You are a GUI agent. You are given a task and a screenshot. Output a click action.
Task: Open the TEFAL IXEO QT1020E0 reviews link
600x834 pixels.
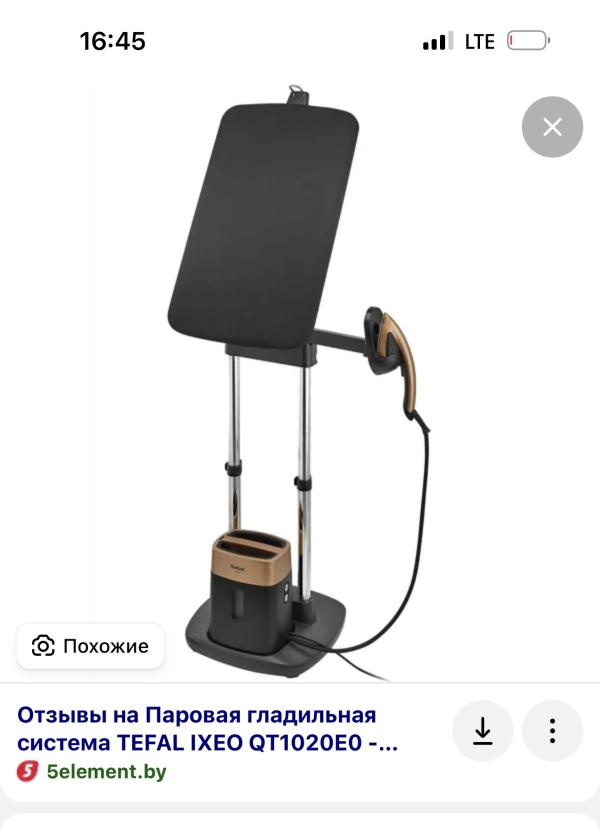tap(207, 729)
